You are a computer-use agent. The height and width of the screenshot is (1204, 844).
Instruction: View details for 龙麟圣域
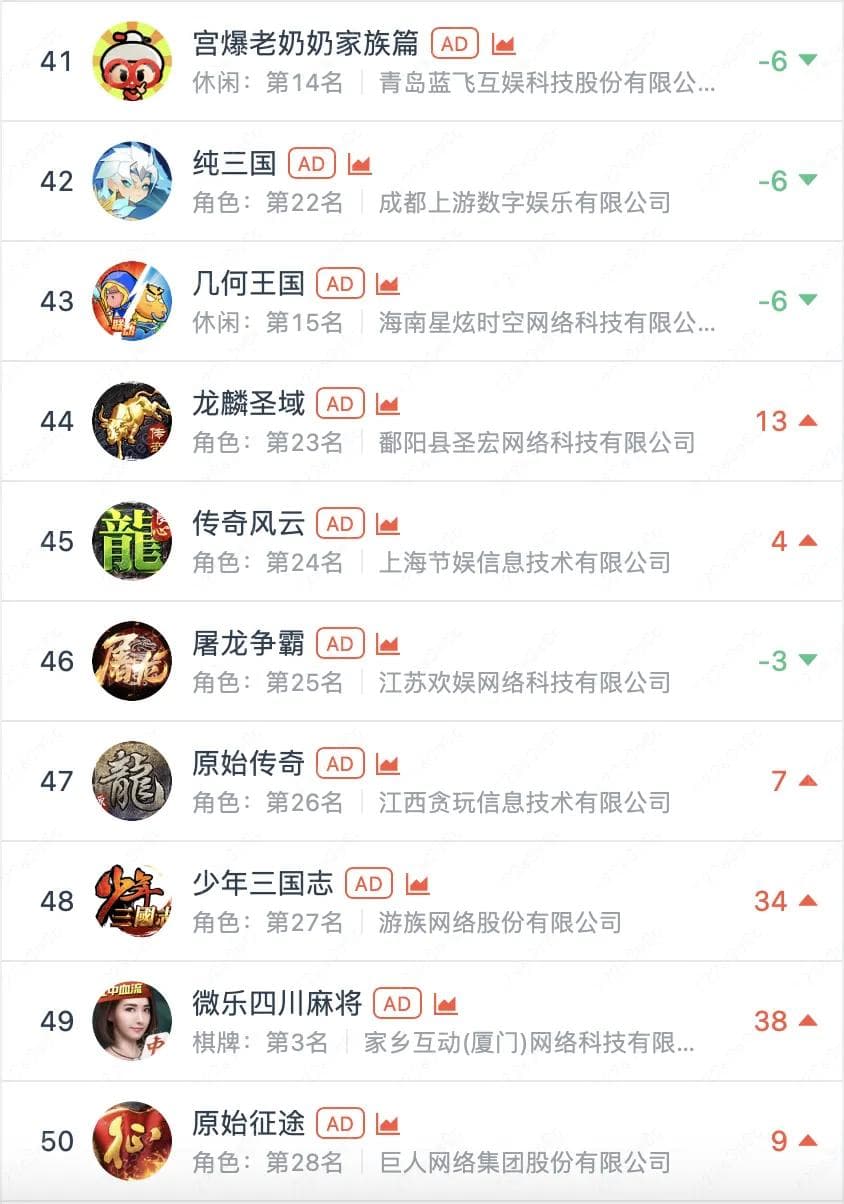[248, 403]
